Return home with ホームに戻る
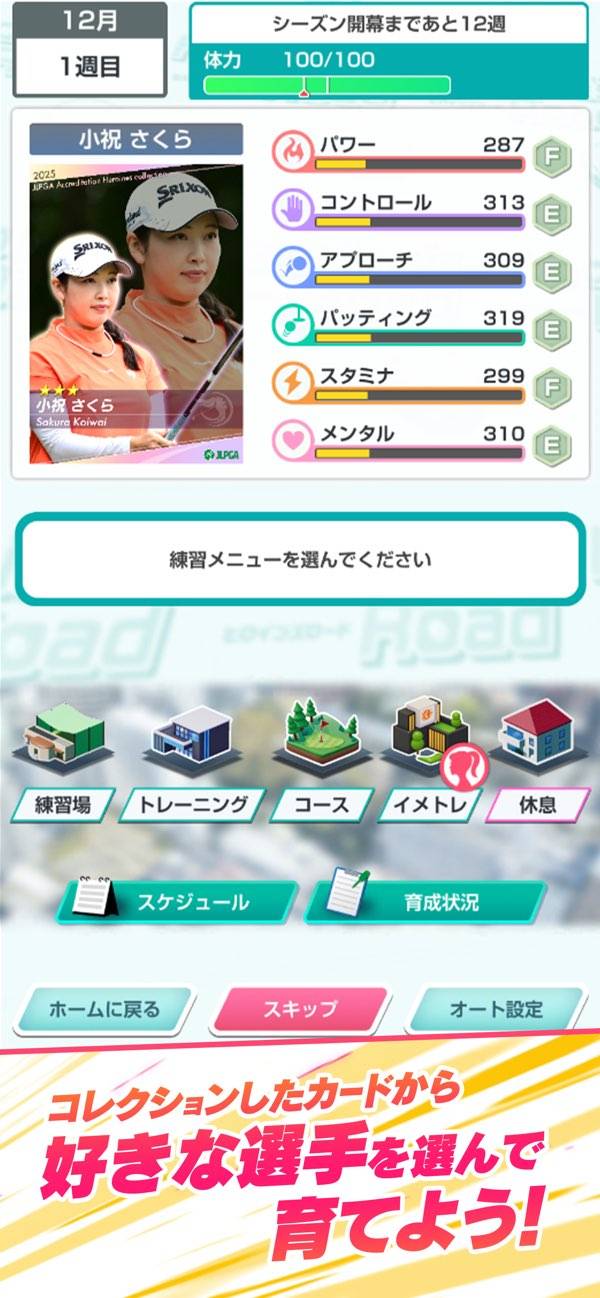 pyautogui.click(x=104, y=1010)
